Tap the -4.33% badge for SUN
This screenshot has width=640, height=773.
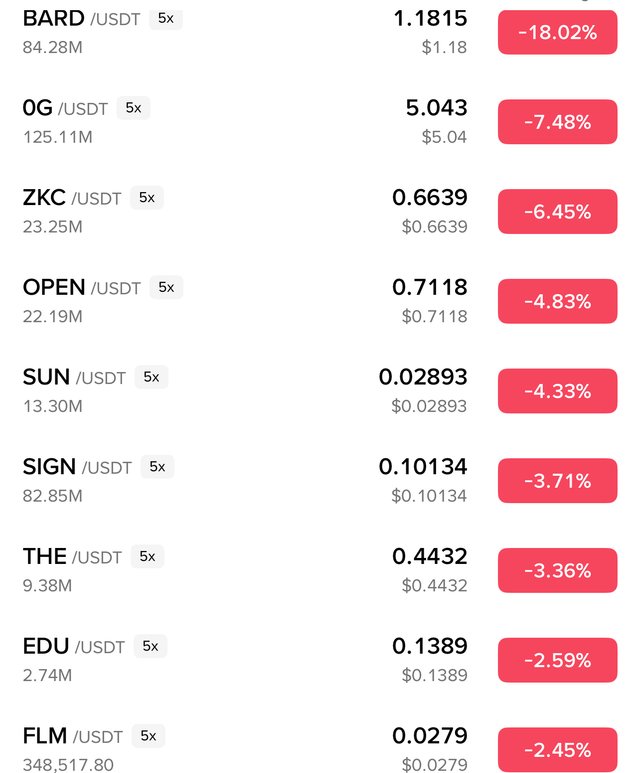point(557,391)
